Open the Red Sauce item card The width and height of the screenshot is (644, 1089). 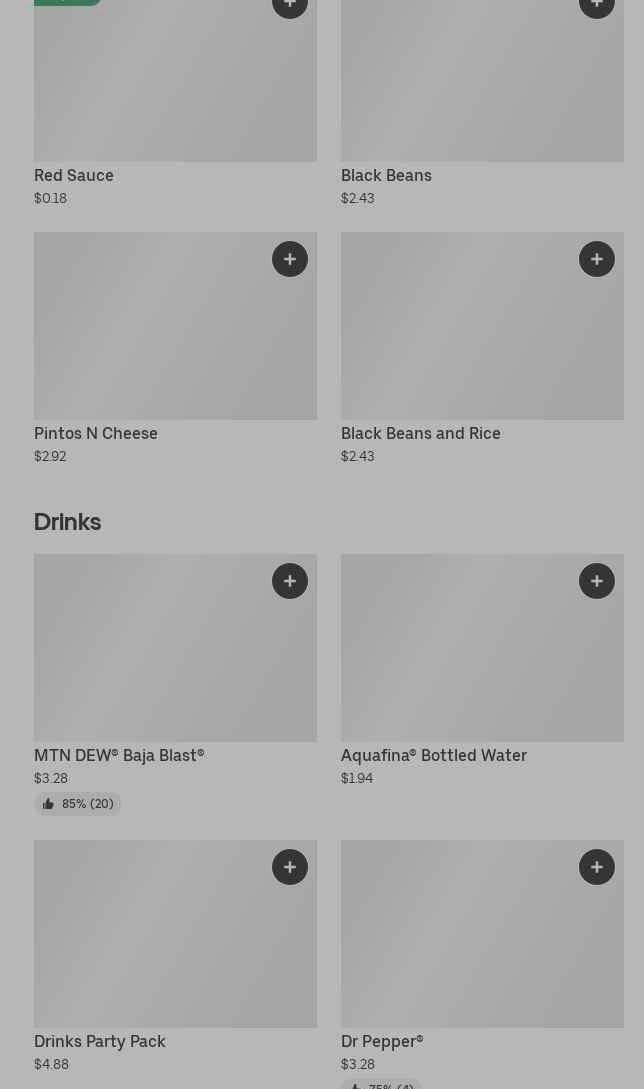click(x=175, y=104)
